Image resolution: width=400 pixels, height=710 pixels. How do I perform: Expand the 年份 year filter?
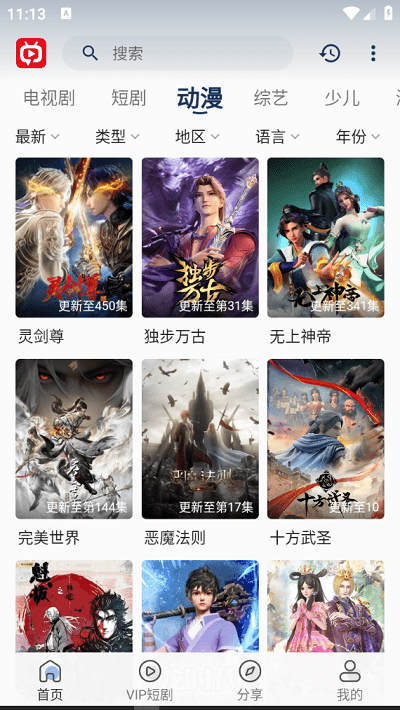(x=358, y=136)
